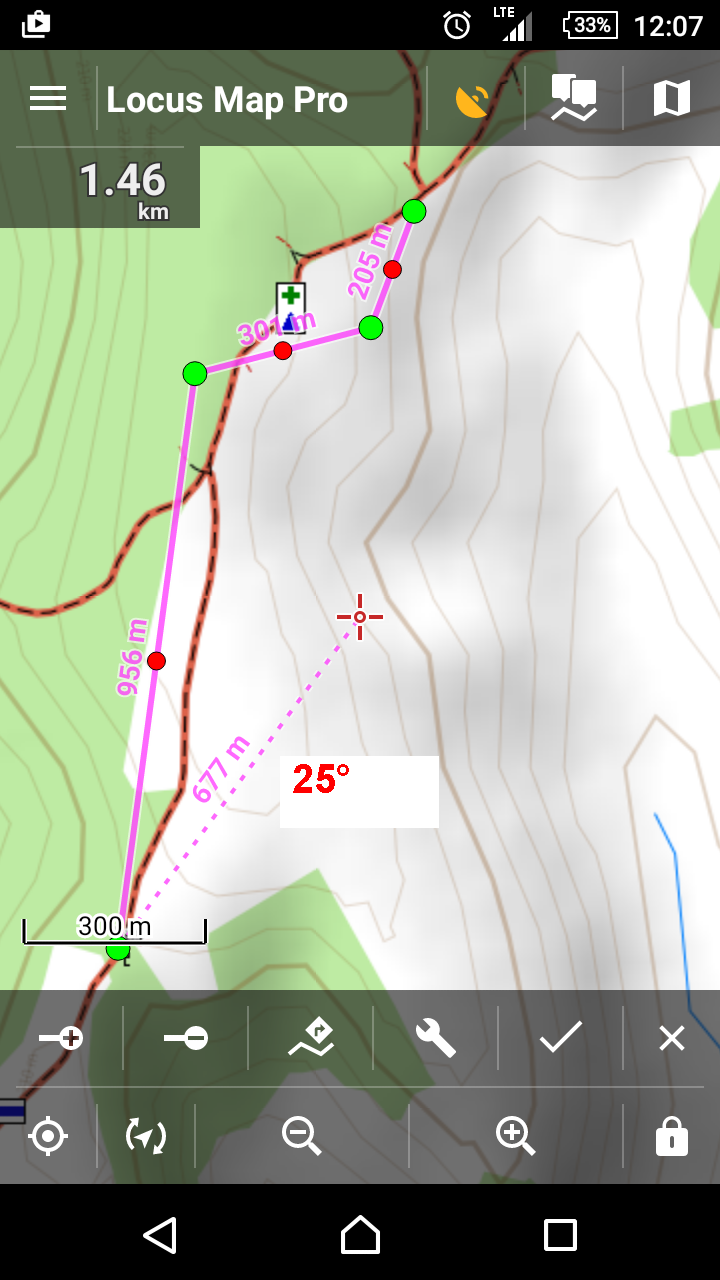Screen dimensions: 720x1280
Task: Toggle map rotation mode
Action: [x=146, y=1136]
